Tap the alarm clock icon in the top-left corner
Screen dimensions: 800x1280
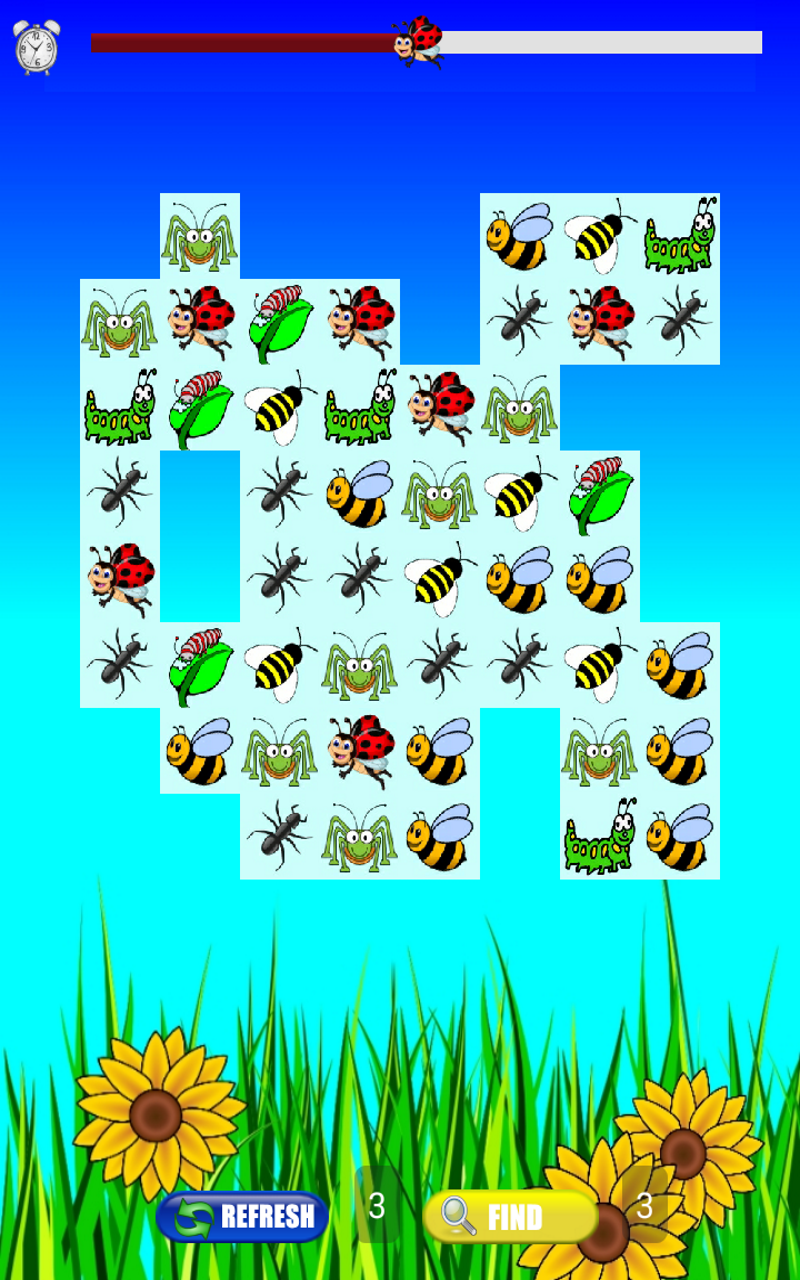(35, 45)
